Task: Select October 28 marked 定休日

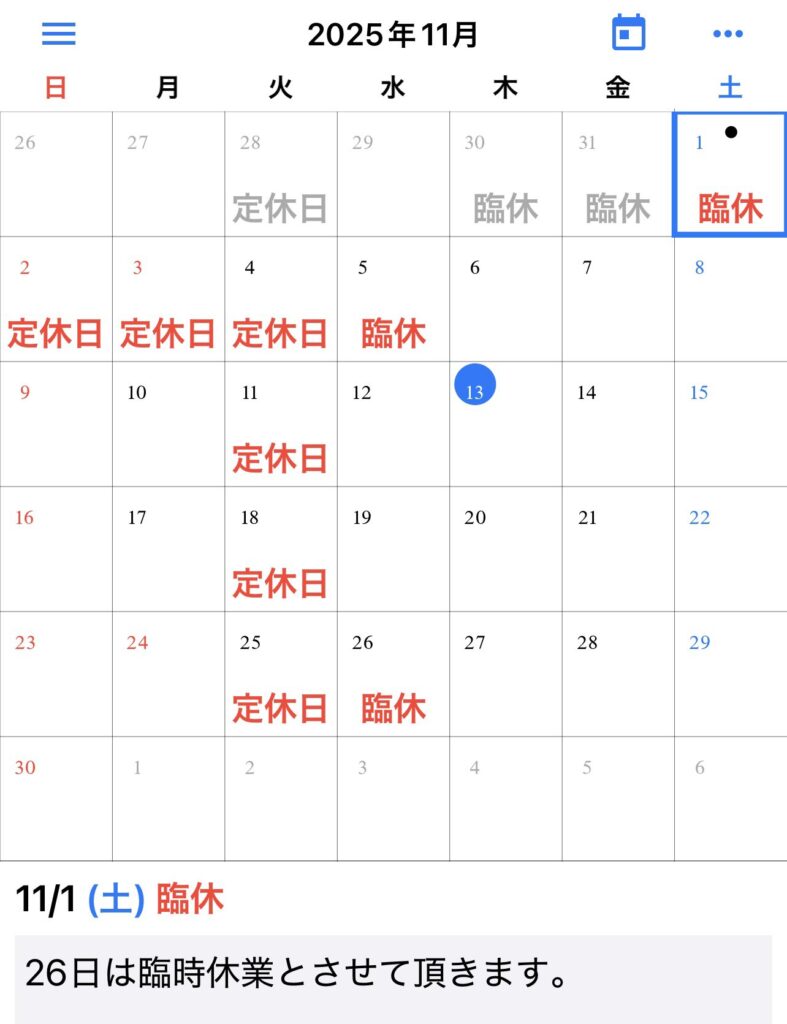Action: 280,175
